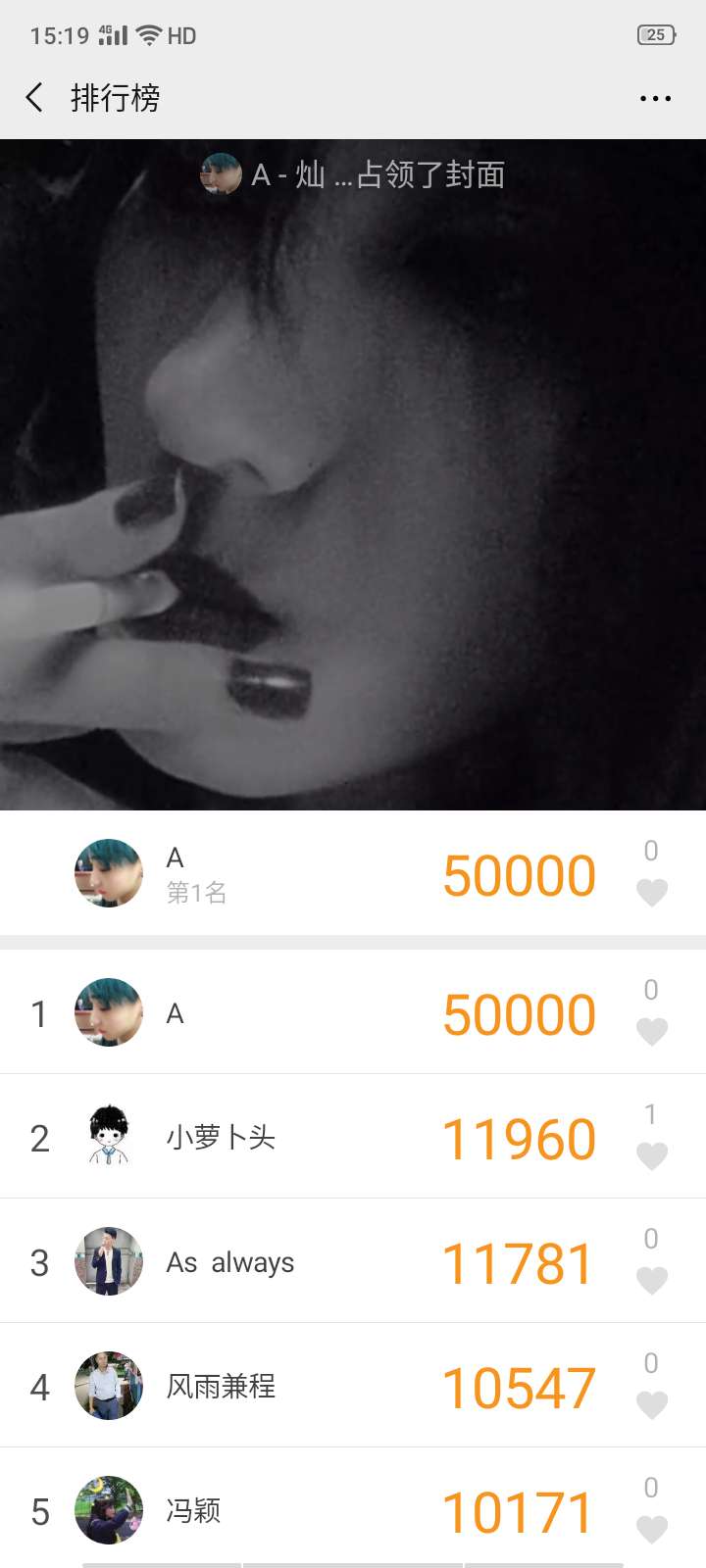This screenshot has height=1568, width=706.
Task: Like my own 第1名 entry
Action: coord(651,891)
